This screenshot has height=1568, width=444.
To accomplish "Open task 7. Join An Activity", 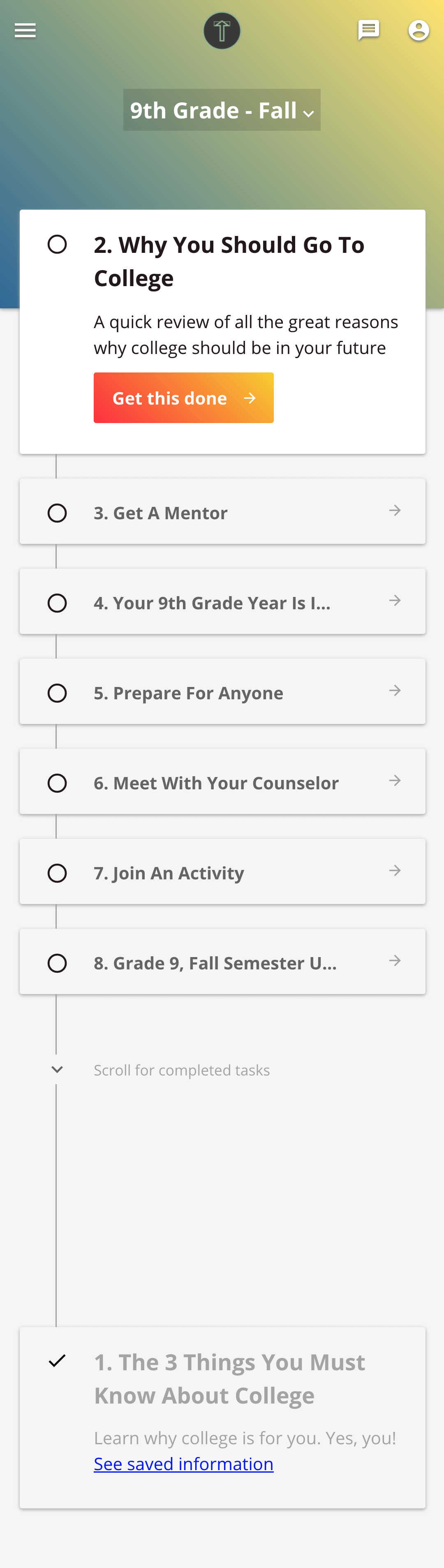I will [222, 872].
